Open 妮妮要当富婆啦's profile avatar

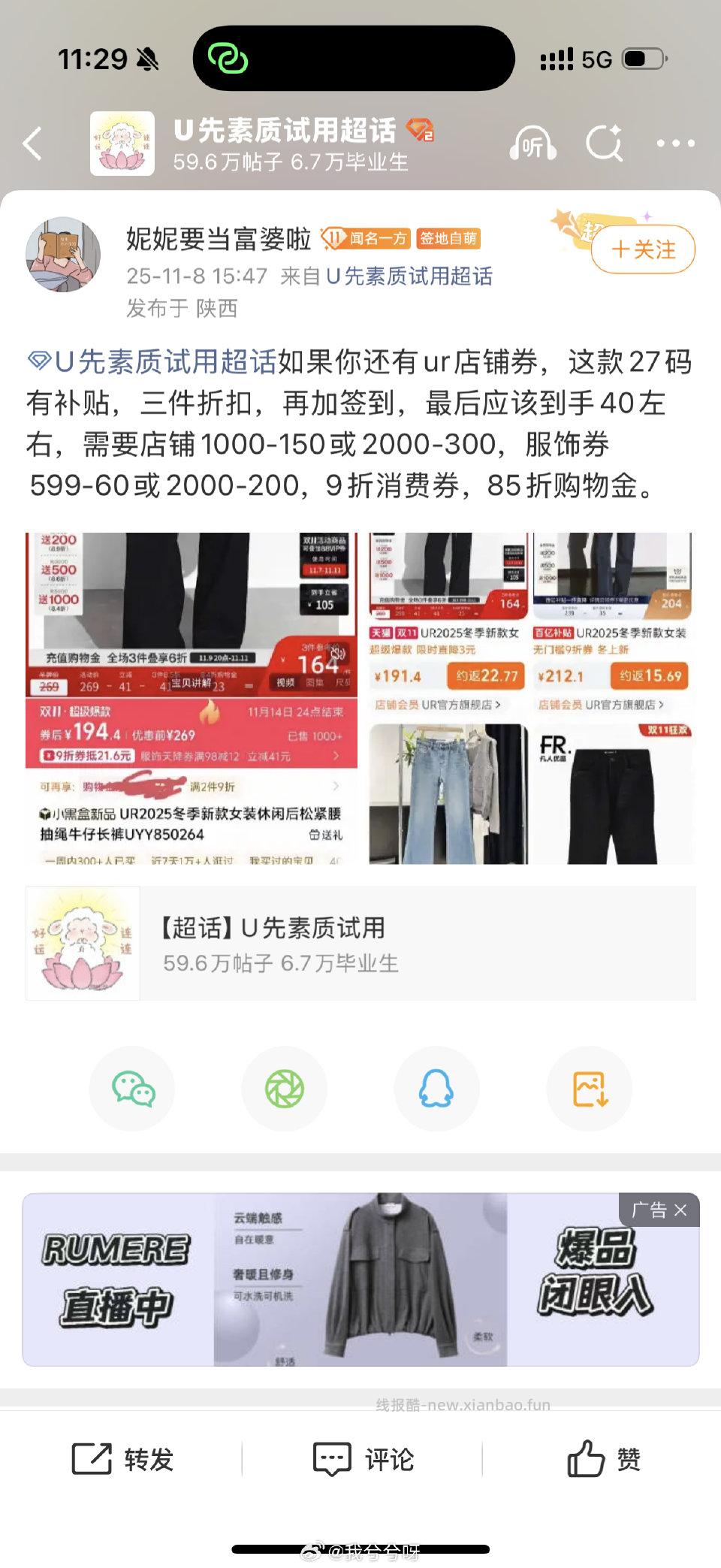[x=63, y=253]
